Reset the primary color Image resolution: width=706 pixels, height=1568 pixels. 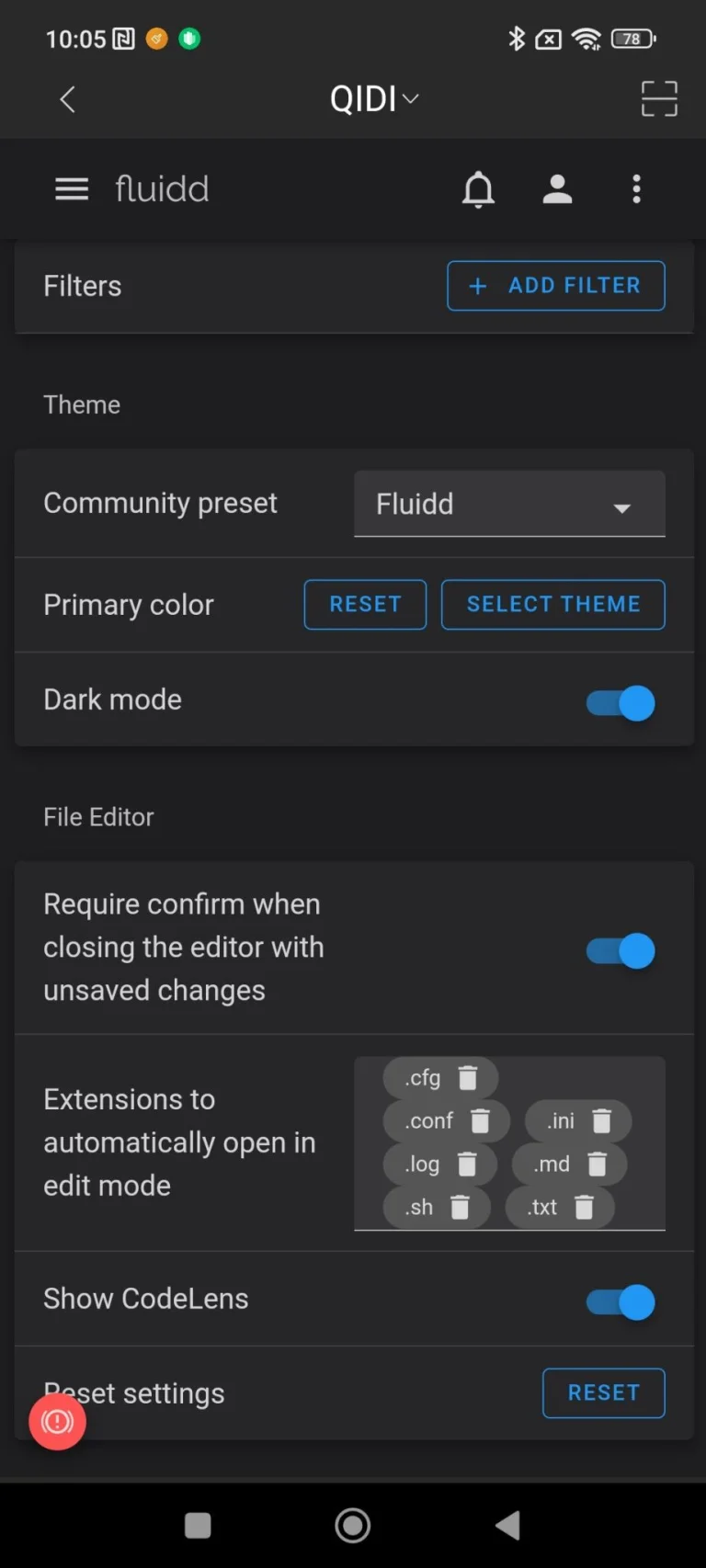click(365, 605)
